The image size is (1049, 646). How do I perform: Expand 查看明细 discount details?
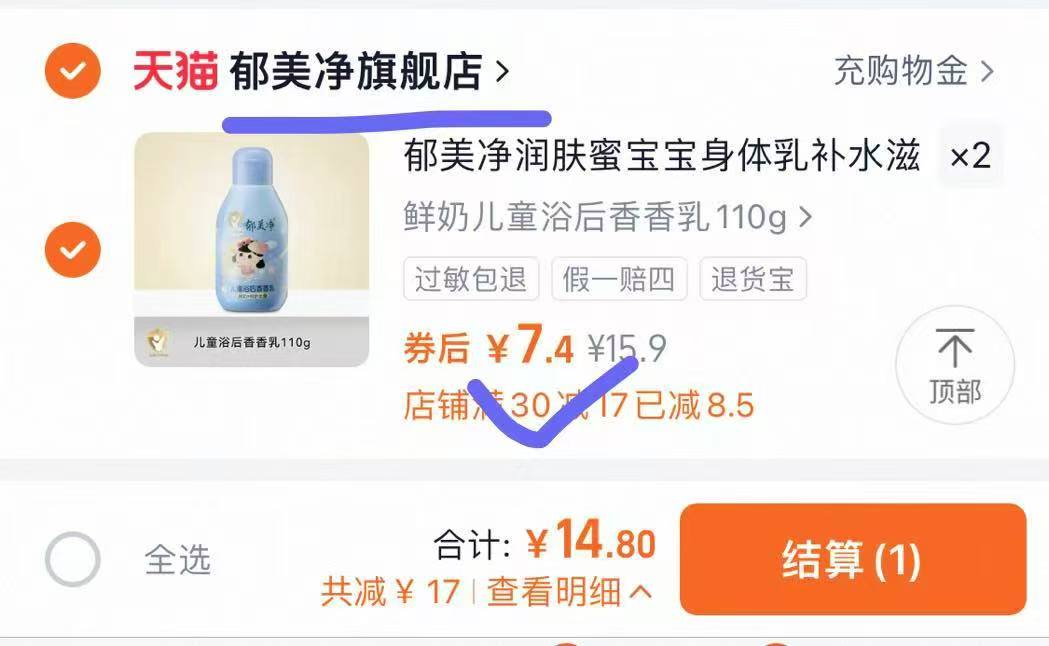click(x=568, y=592)
